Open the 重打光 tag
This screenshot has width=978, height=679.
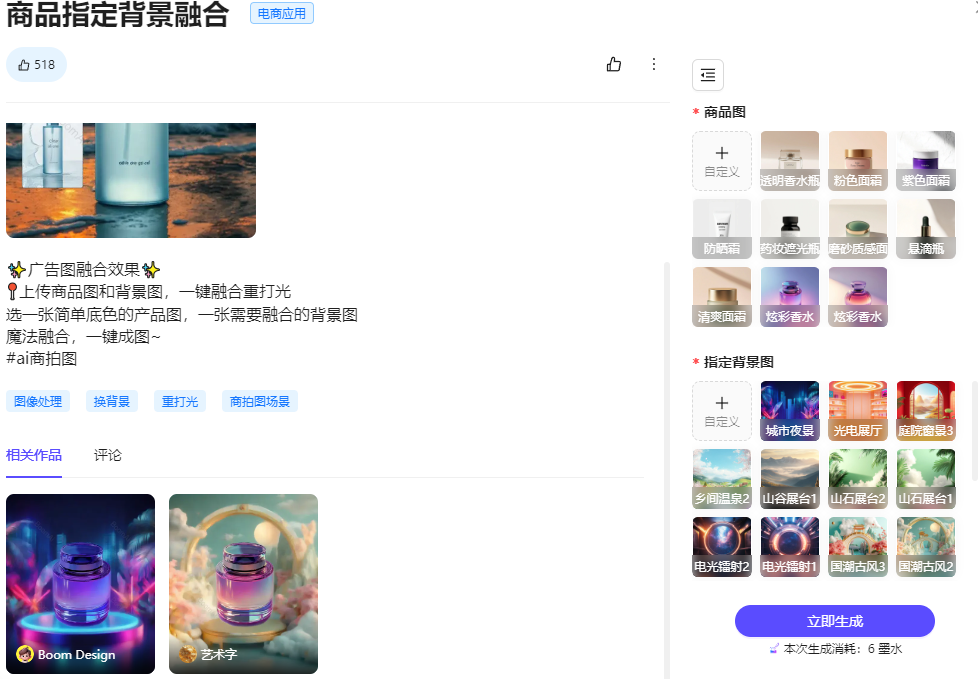pos(181,402)
